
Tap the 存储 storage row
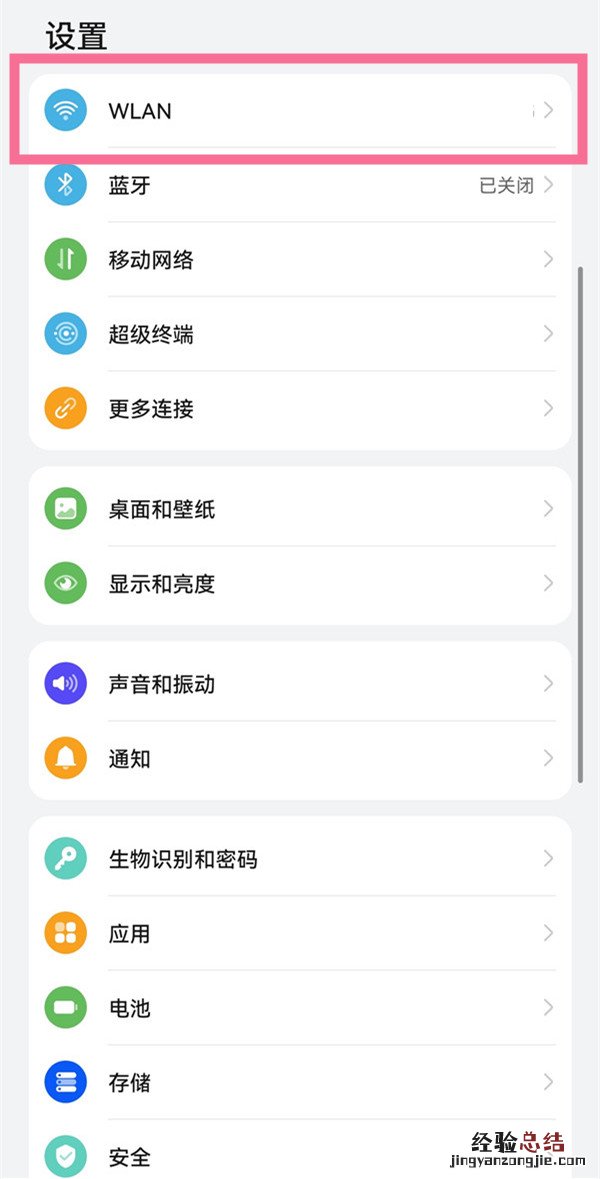300,1082
